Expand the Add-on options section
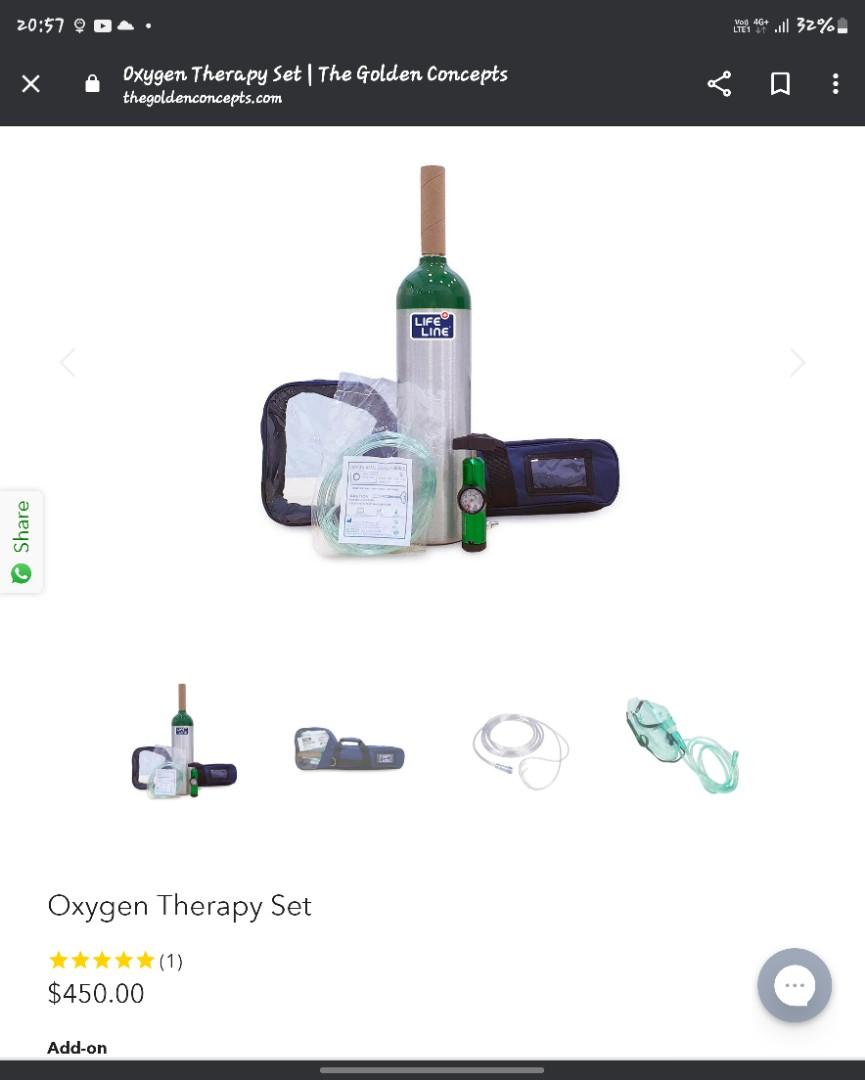Image resolution: width=865 pixels, height=1080 pixels. click(x=77, y=1047)
